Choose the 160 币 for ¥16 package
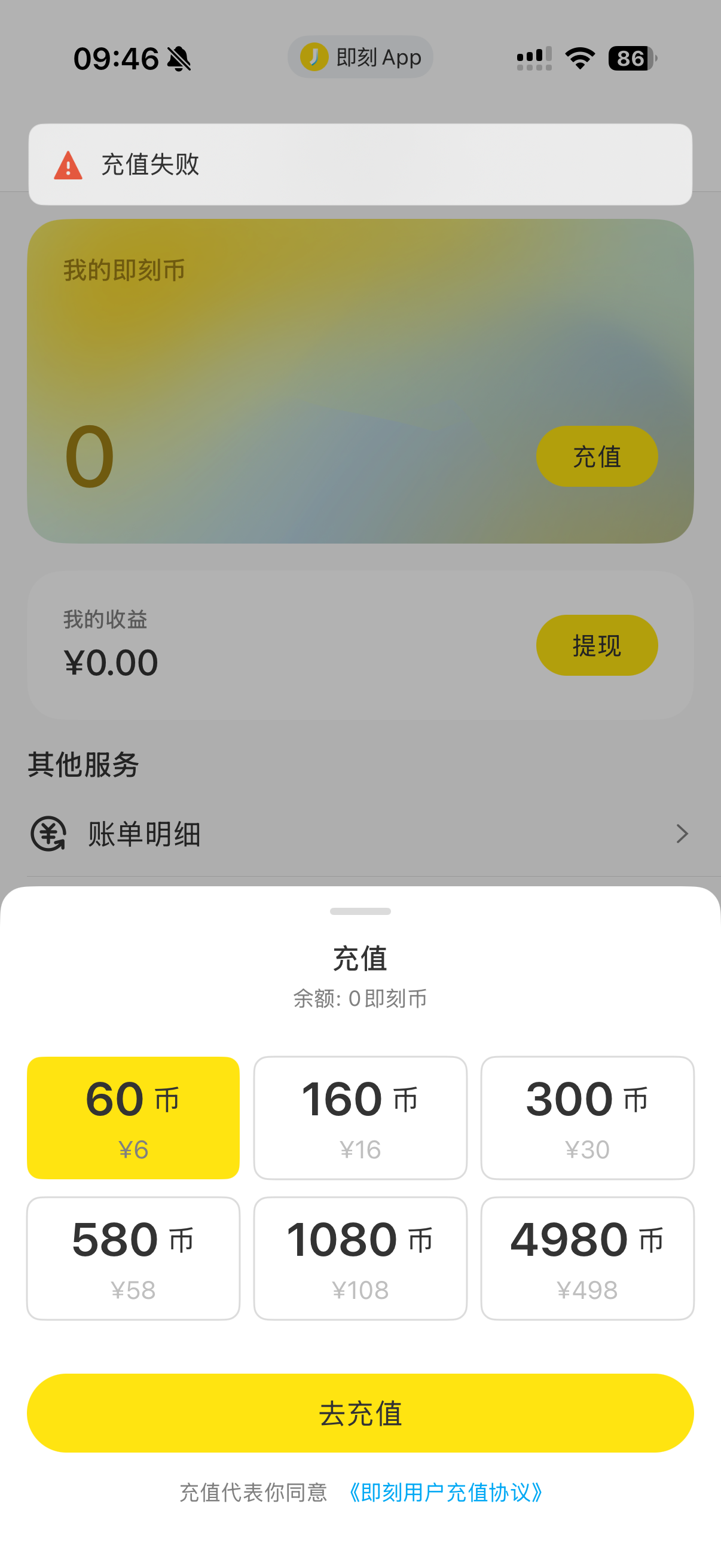Image resolution: width=721 pixels, height=1568 pixels. (x=360, y=1118)
